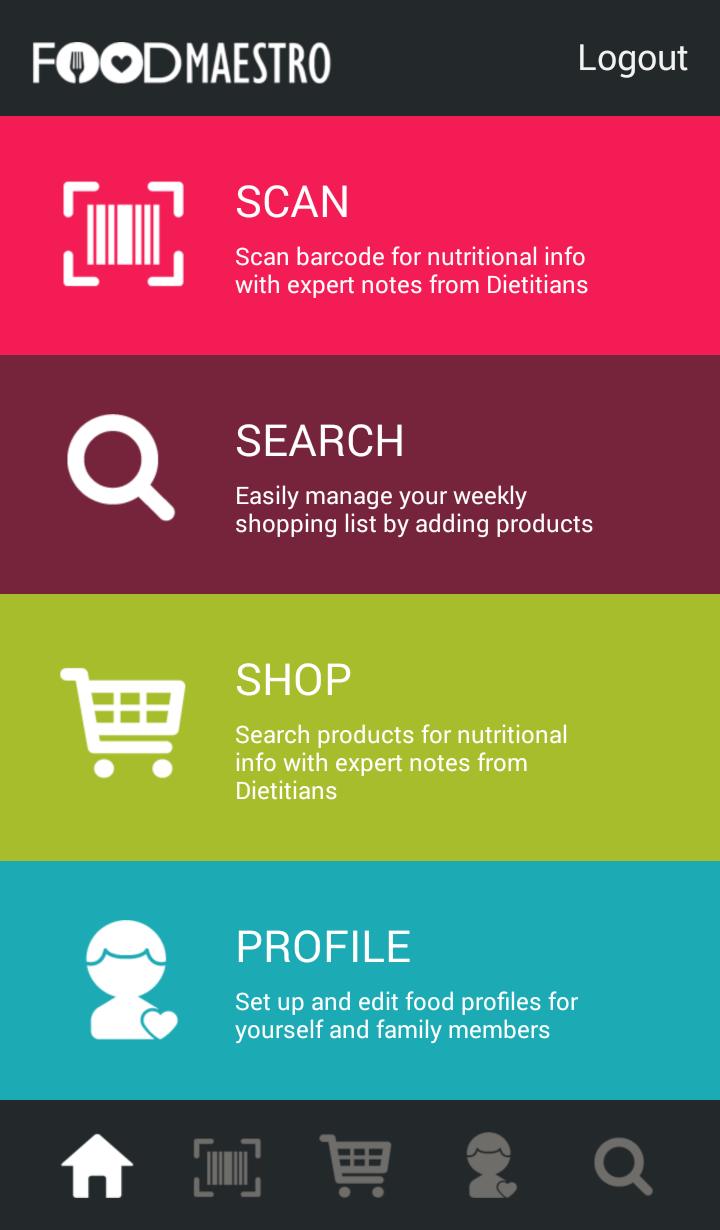
Task: Tap the magnifying glass icon beside SEARCH
Action: 120,466
